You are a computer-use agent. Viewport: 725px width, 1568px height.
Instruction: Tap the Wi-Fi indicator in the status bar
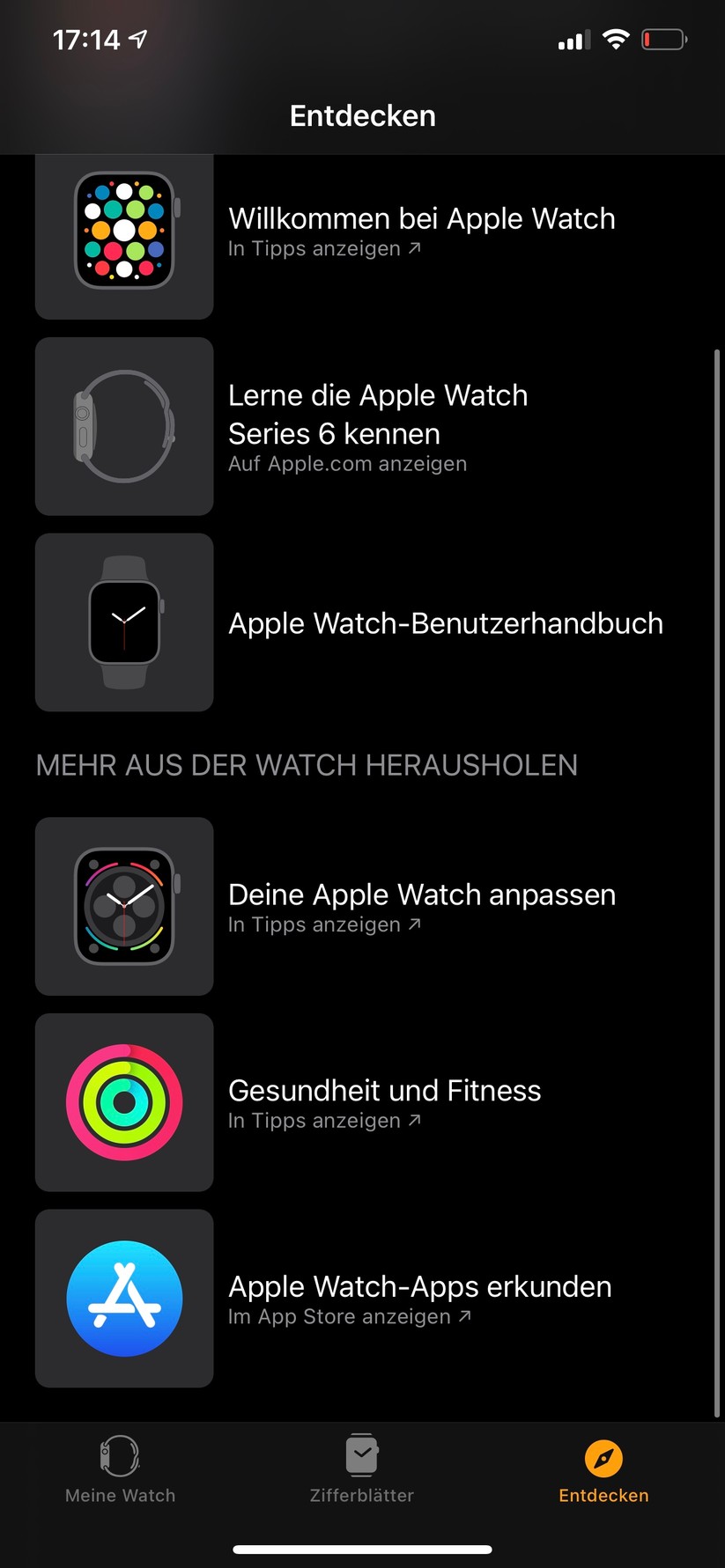[615, 39]
